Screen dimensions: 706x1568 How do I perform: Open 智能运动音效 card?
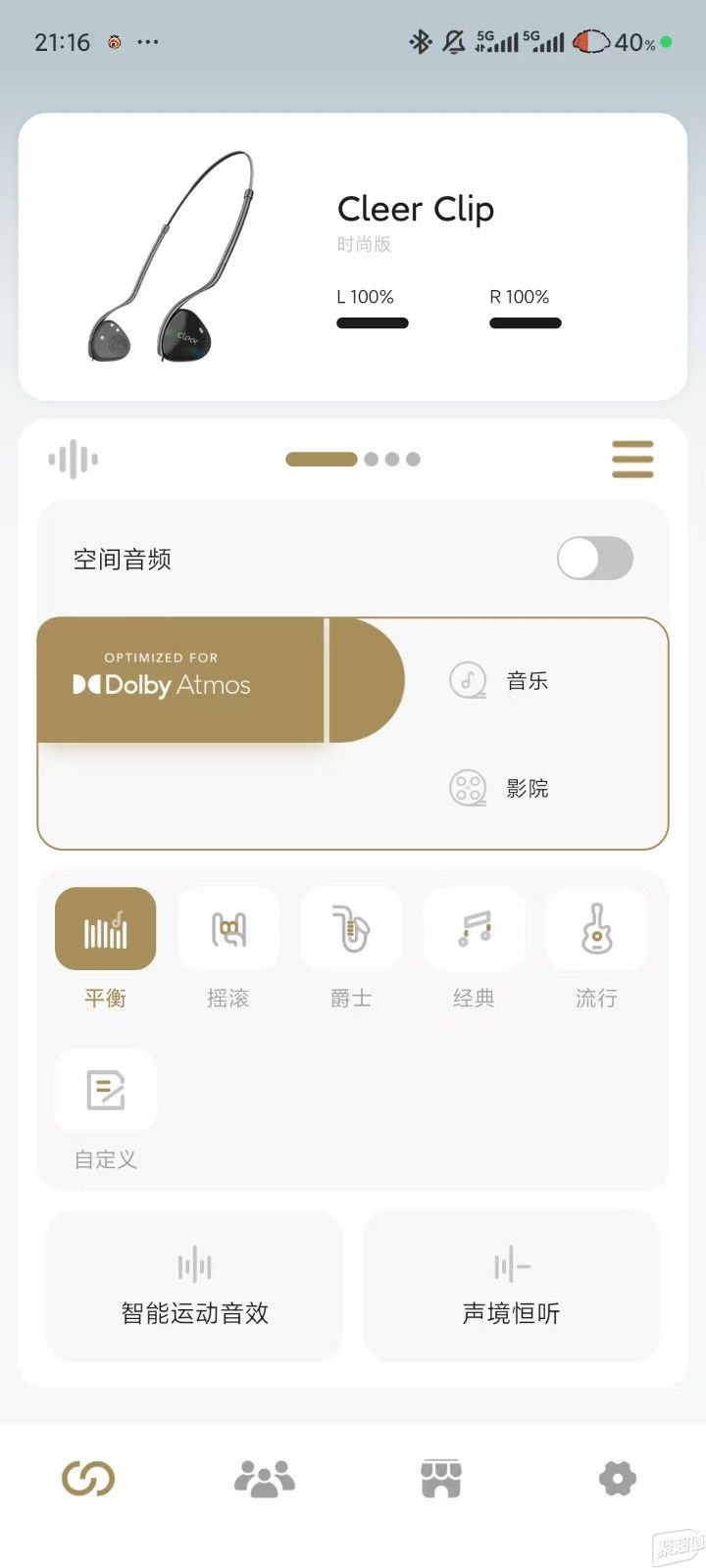point(194,1286)
